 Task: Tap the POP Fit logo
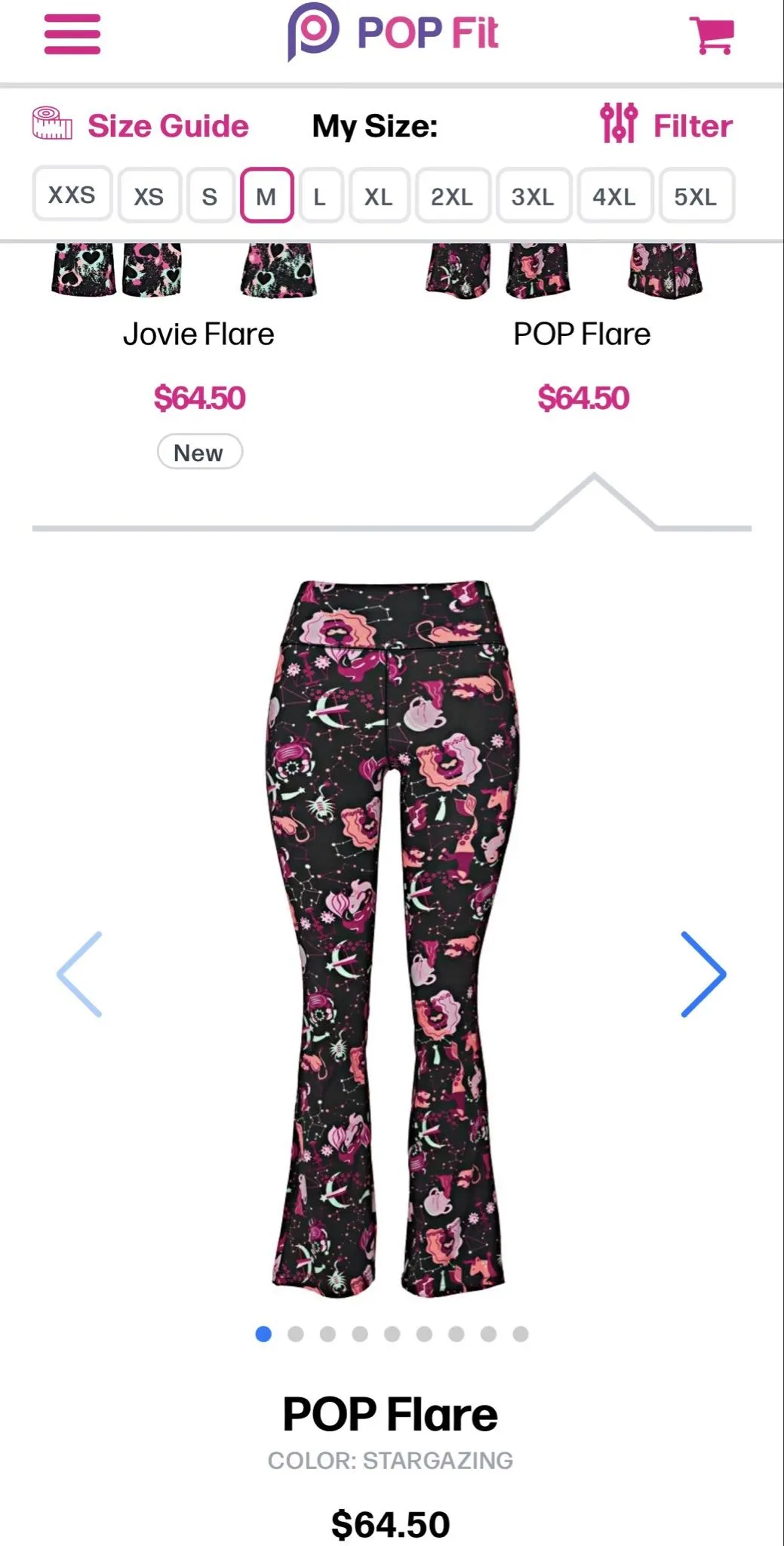pos(392,32)
